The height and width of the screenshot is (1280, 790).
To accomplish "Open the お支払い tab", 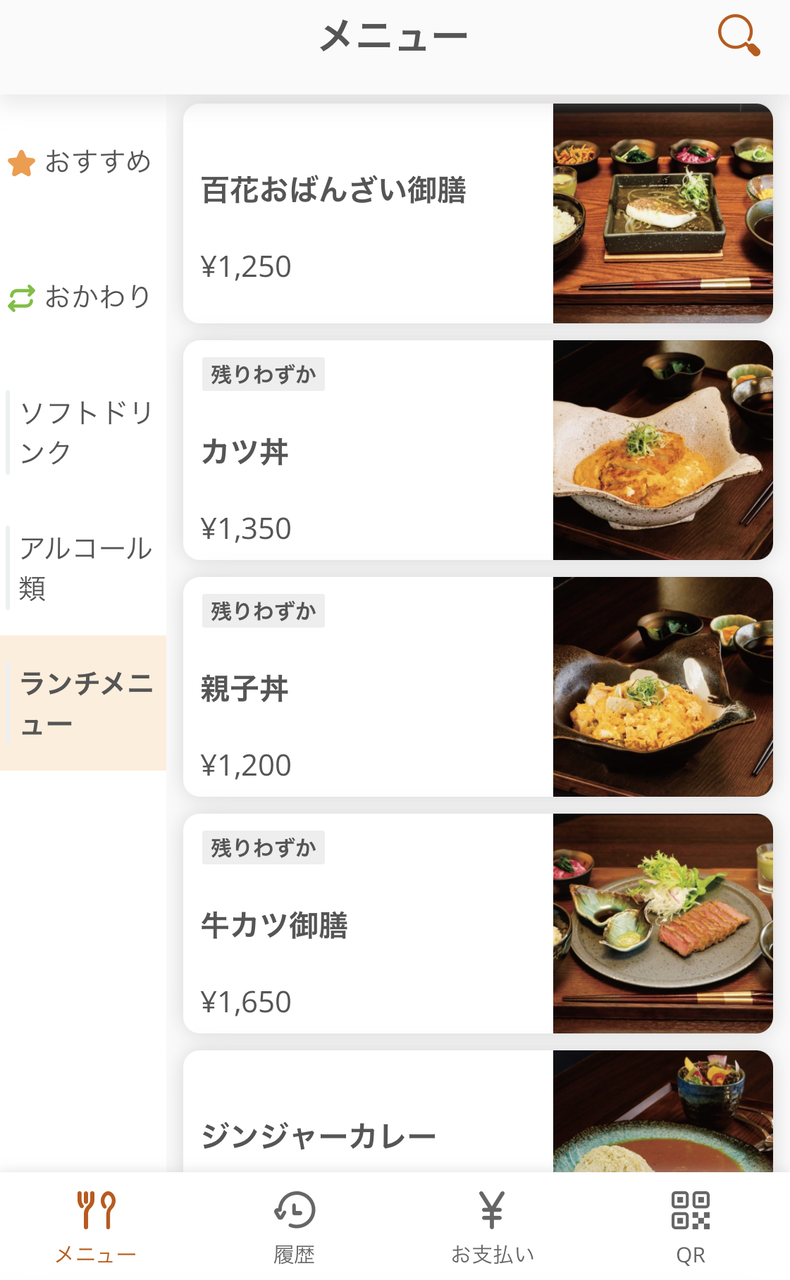I will pyautogui.click(x=492, y=1226).
